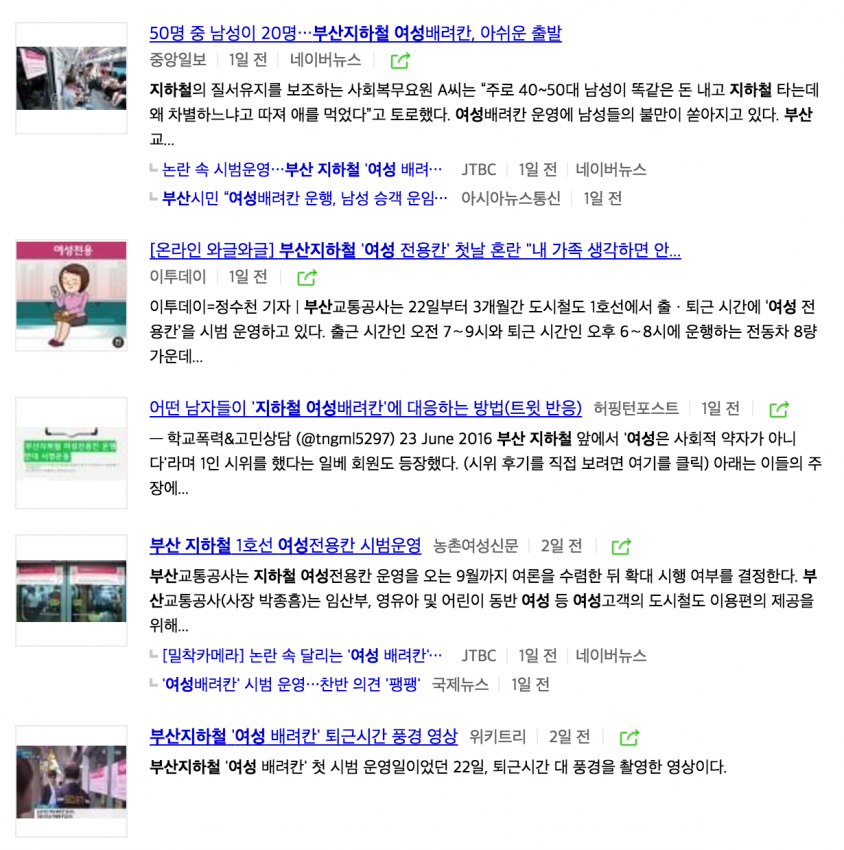Open the '[온라인 와글와글]' 이투데이 article
Image resolution: width=844 pixels, height=850 pixels.
(415, 250)
